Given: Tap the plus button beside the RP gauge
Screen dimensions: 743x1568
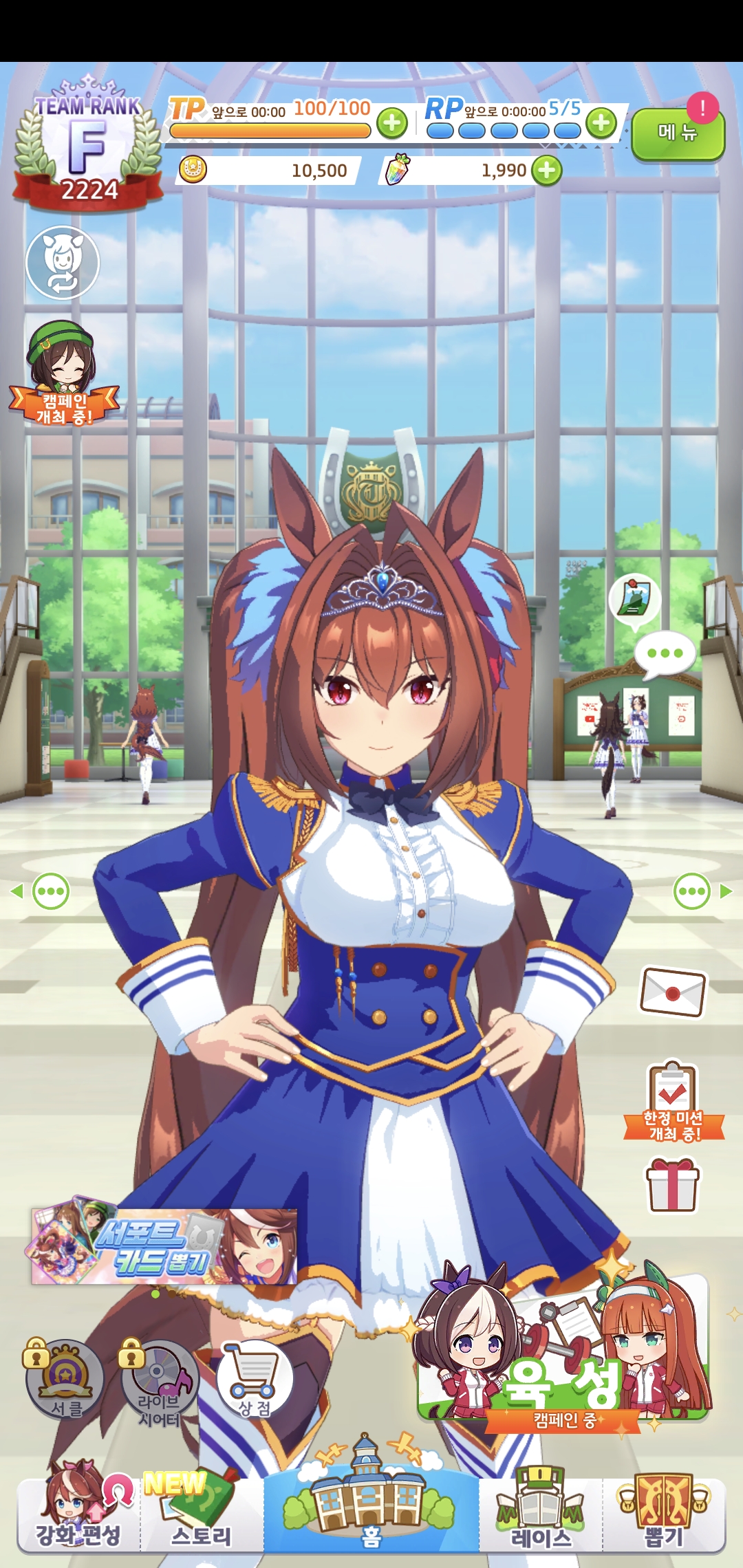Looking at the screenshot, I should coord(601,124).
